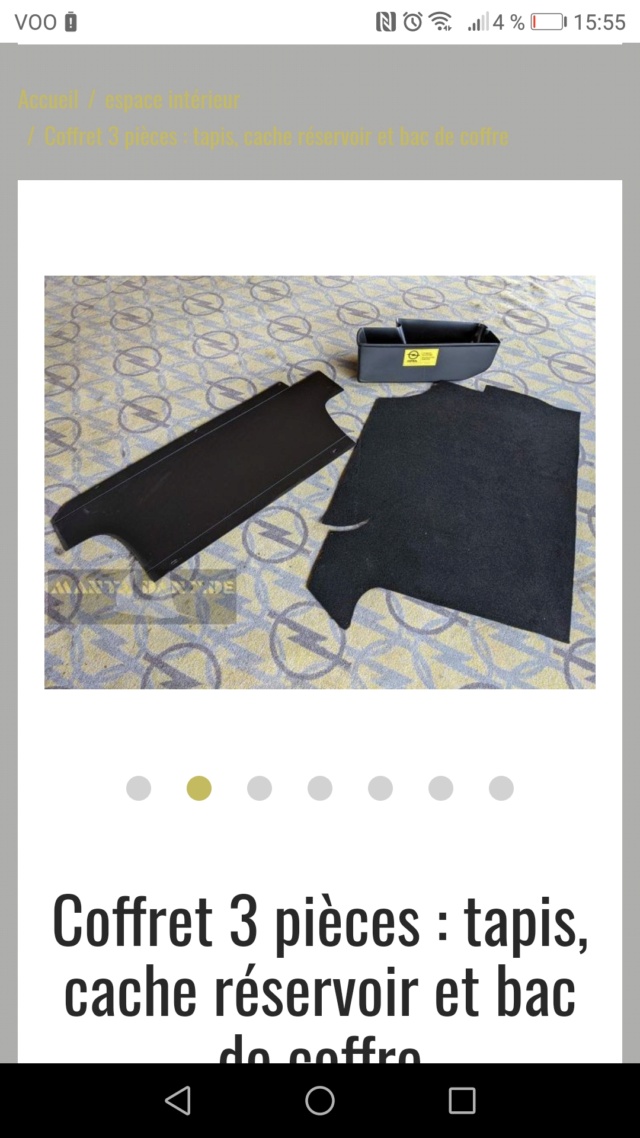
Task: Go to espace intérieur breadcrumb
Action: (x=171, y=100)
